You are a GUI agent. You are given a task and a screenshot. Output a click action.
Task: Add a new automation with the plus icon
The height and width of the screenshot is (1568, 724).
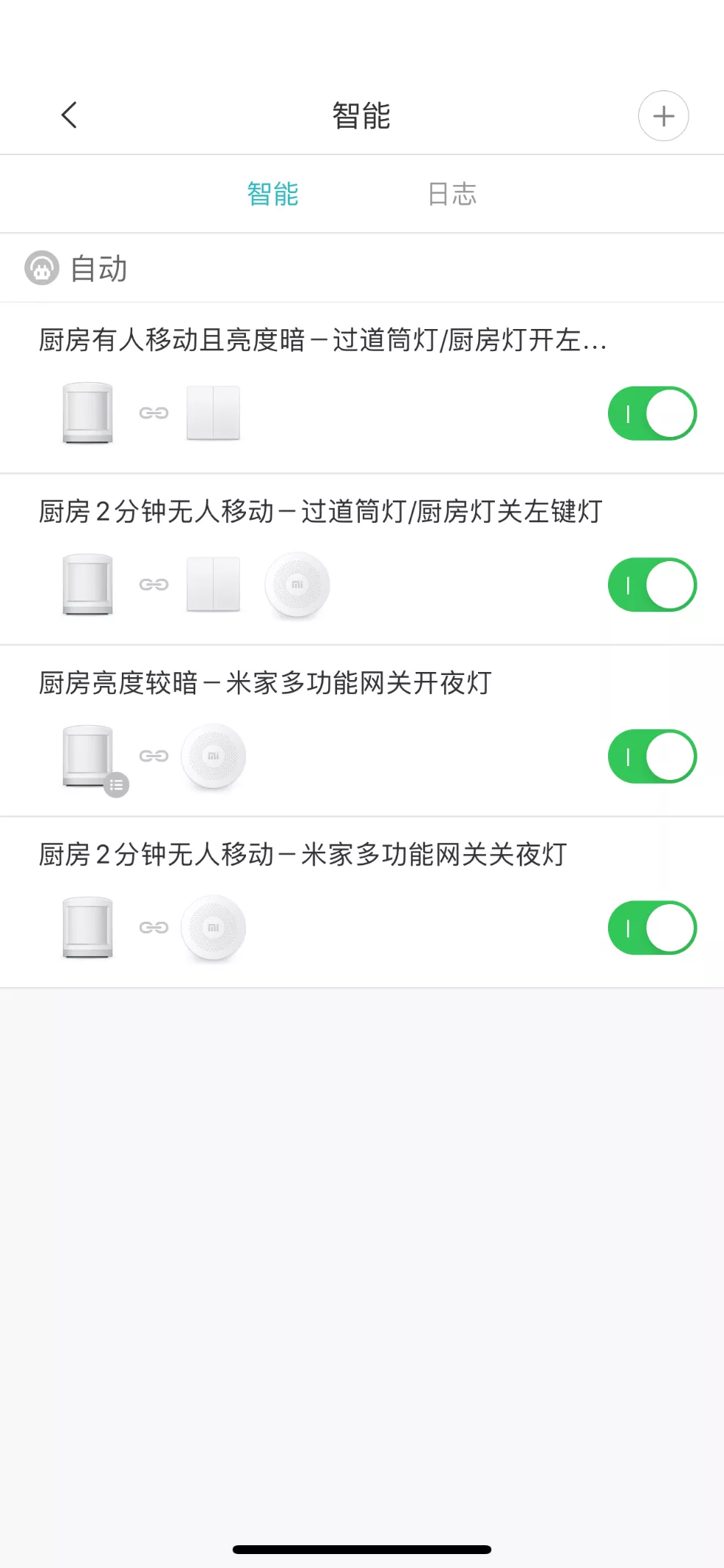663,116
